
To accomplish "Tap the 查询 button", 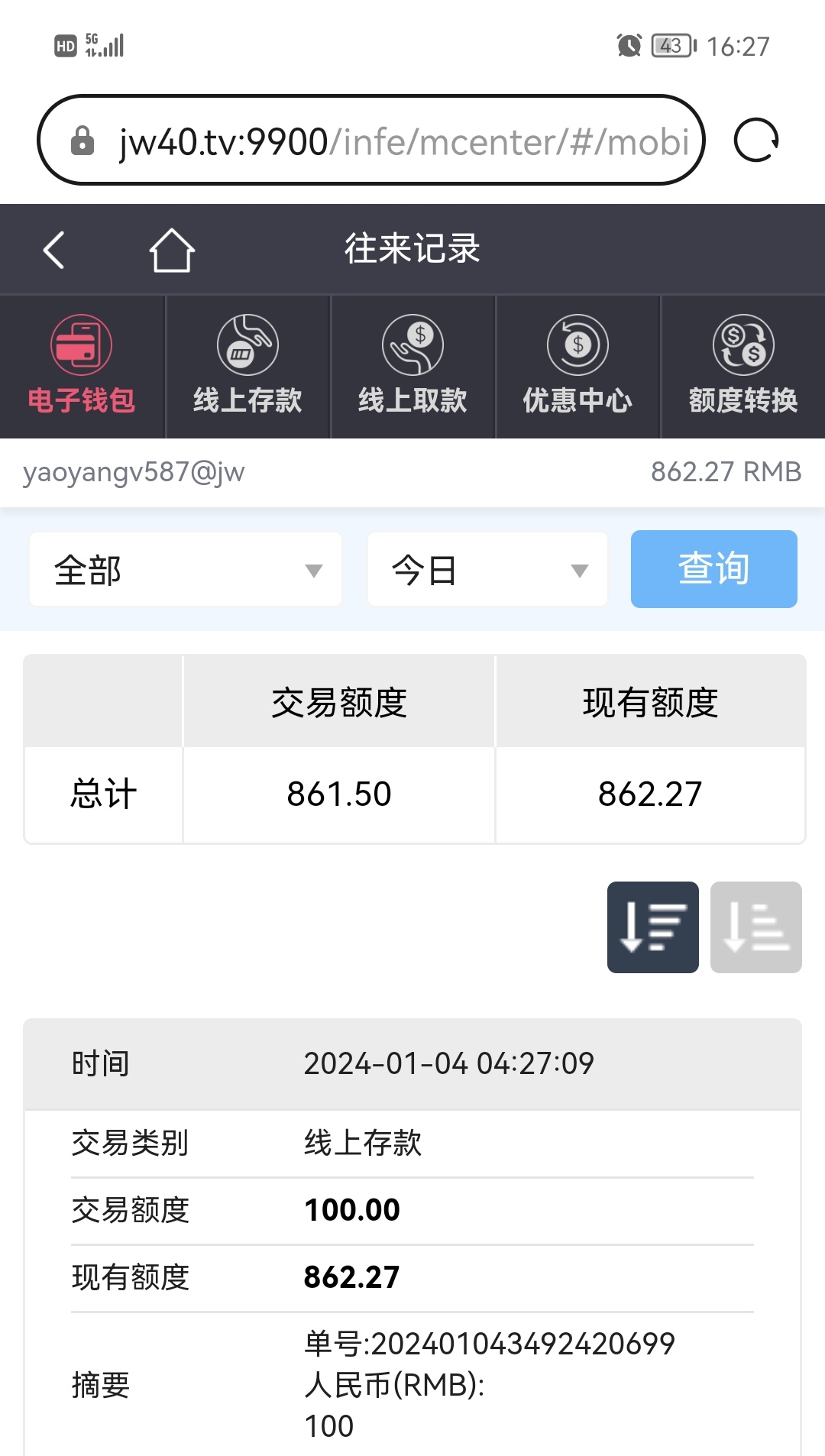I will 713,569.
